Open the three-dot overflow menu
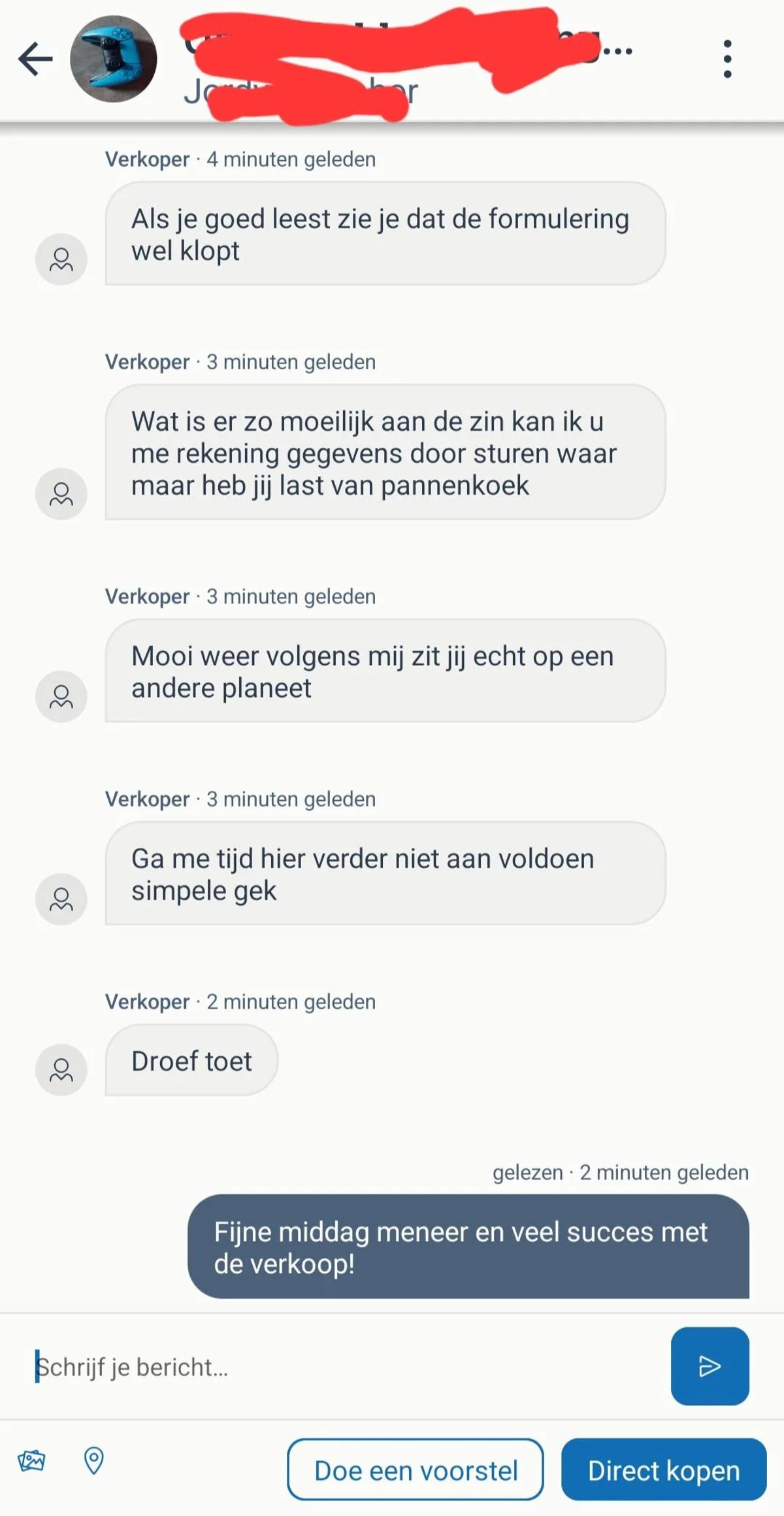Image resolution: width=784 pixels, height=1516 pixels. click(727, 59)
